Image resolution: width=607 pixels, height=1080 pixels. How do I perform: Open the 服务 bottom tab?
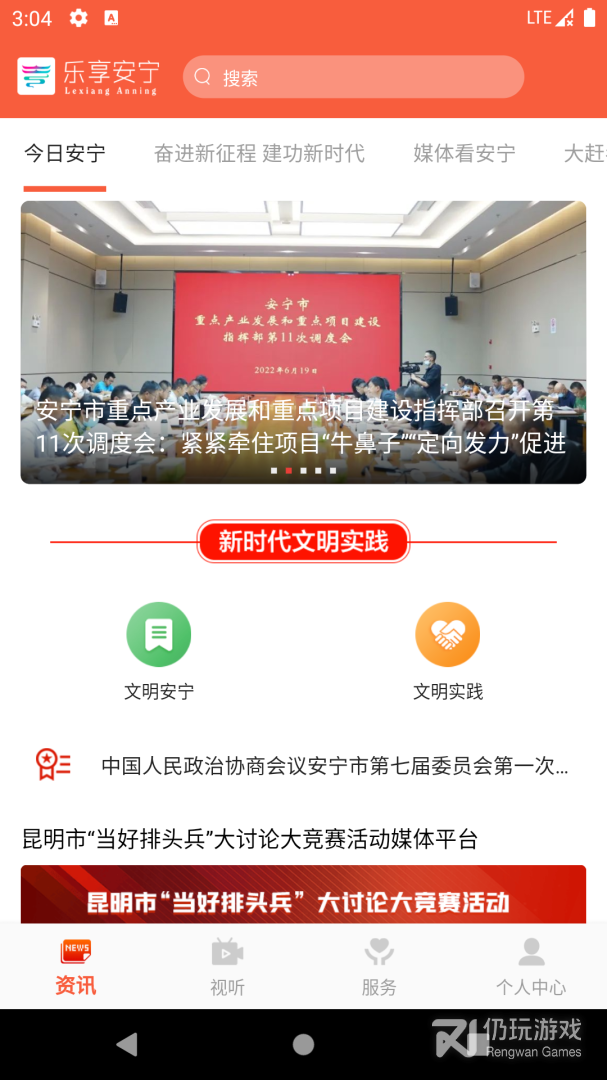click(x=379, y=966)
